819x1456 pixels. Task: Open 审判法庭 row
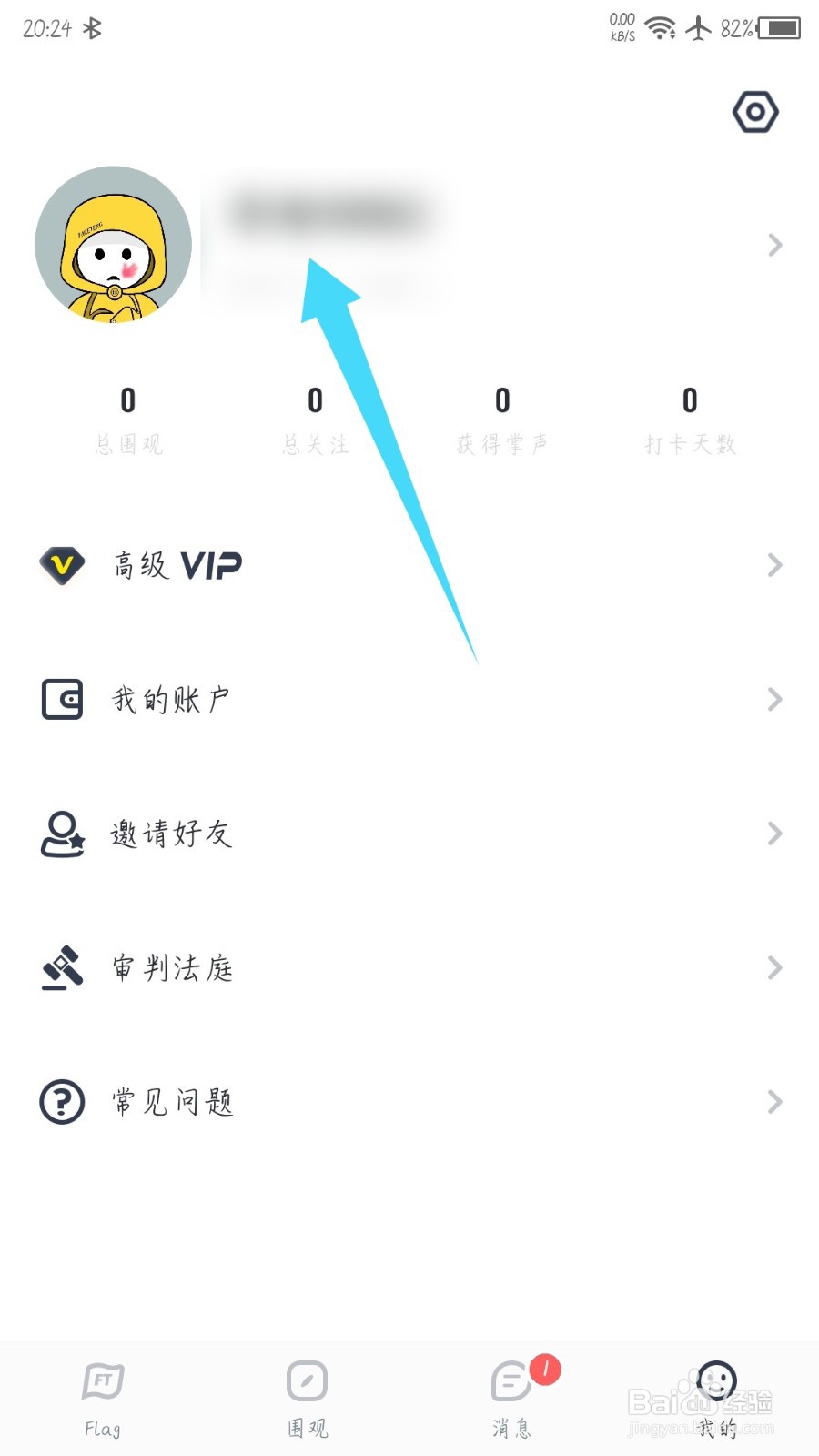409,967
